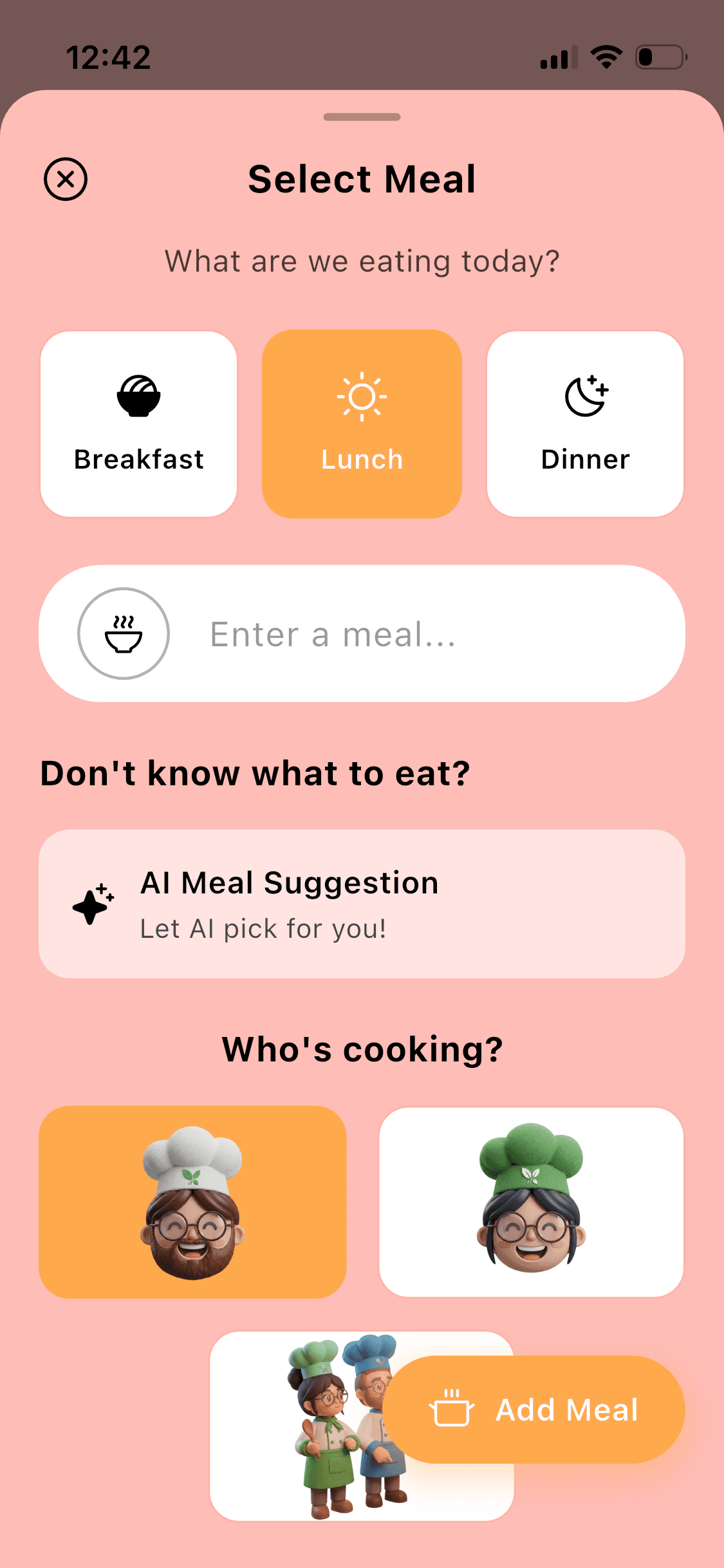
Task: Tap the Enter a meal text field
Action: click(x=399, y=634)
